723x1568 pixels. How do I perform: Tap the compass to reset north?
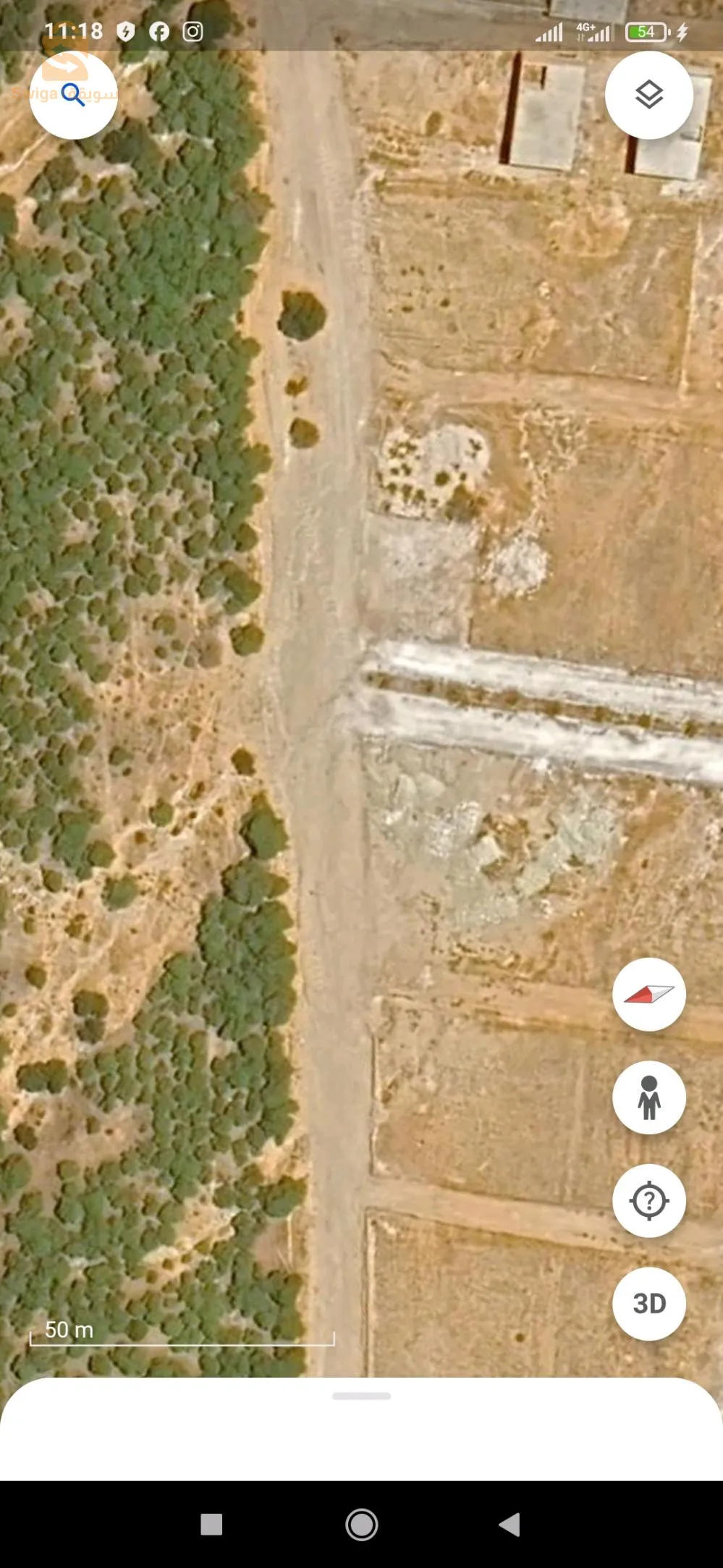(x=648, y=994)
